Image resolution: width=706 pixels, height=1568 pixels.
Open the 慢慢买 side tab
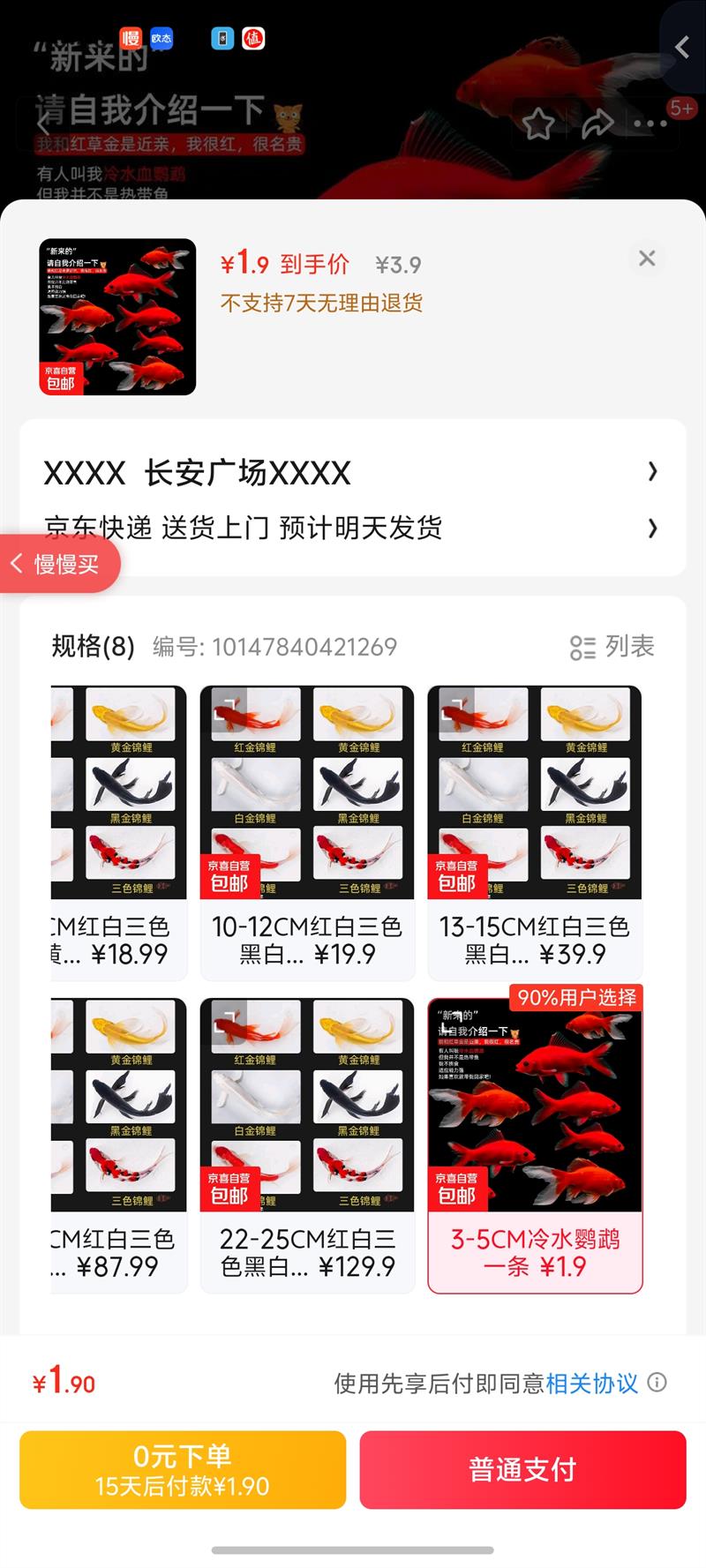60,565
